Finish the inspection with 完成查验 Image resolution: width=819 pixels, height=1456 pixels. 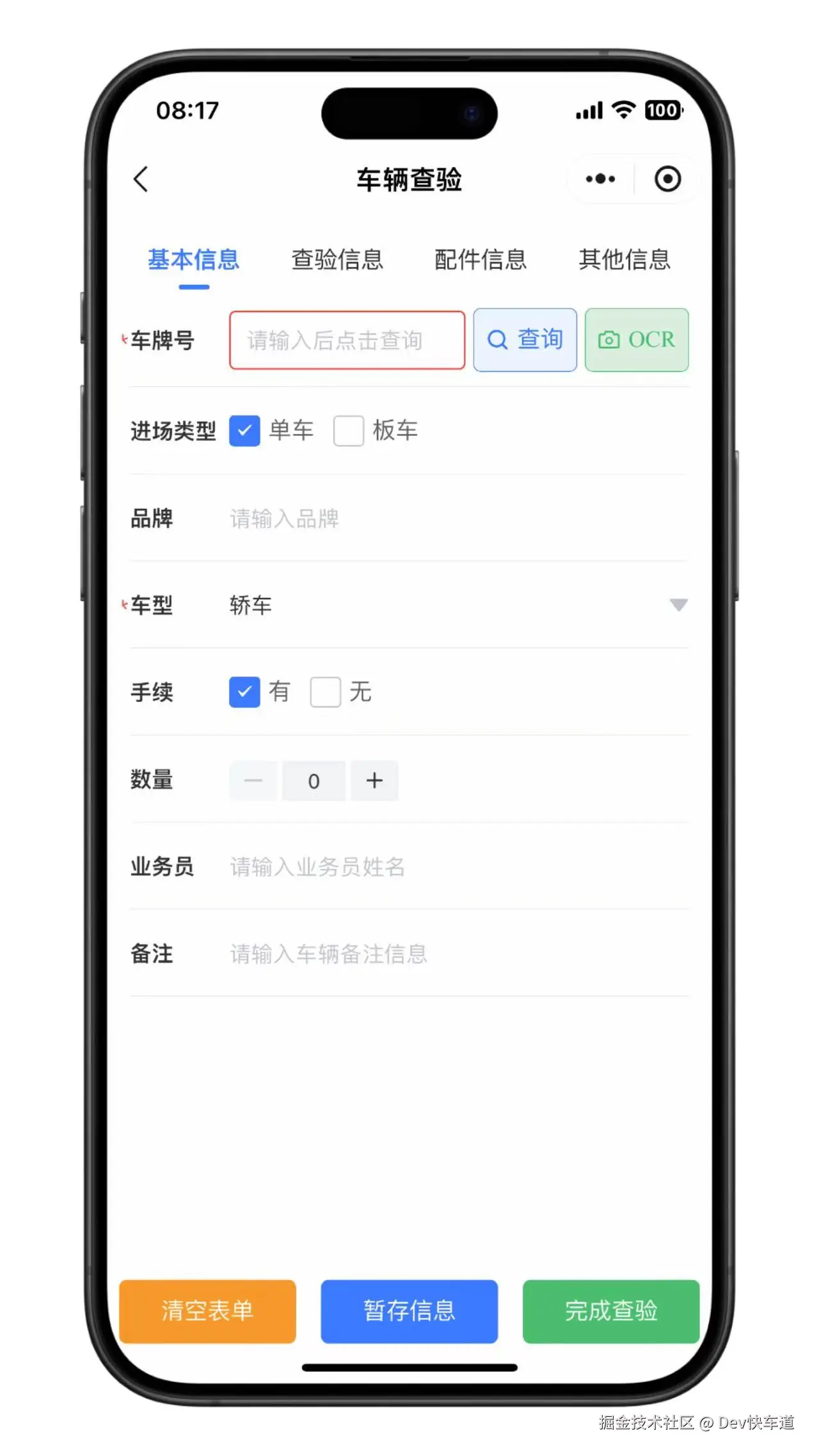[x=610, y=1311]
